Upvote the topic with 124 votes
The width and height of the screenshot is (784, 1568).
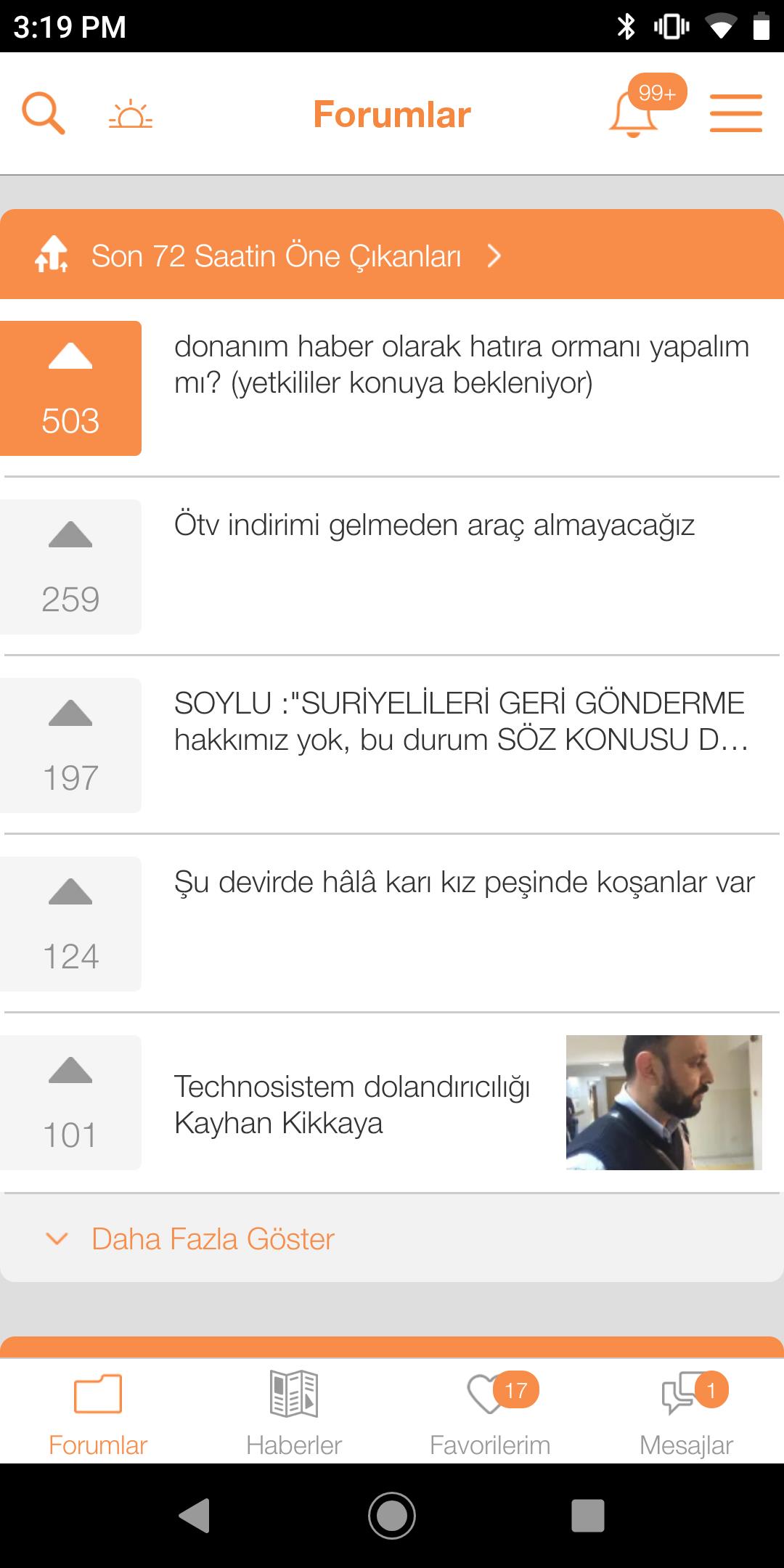coord(70,924)
